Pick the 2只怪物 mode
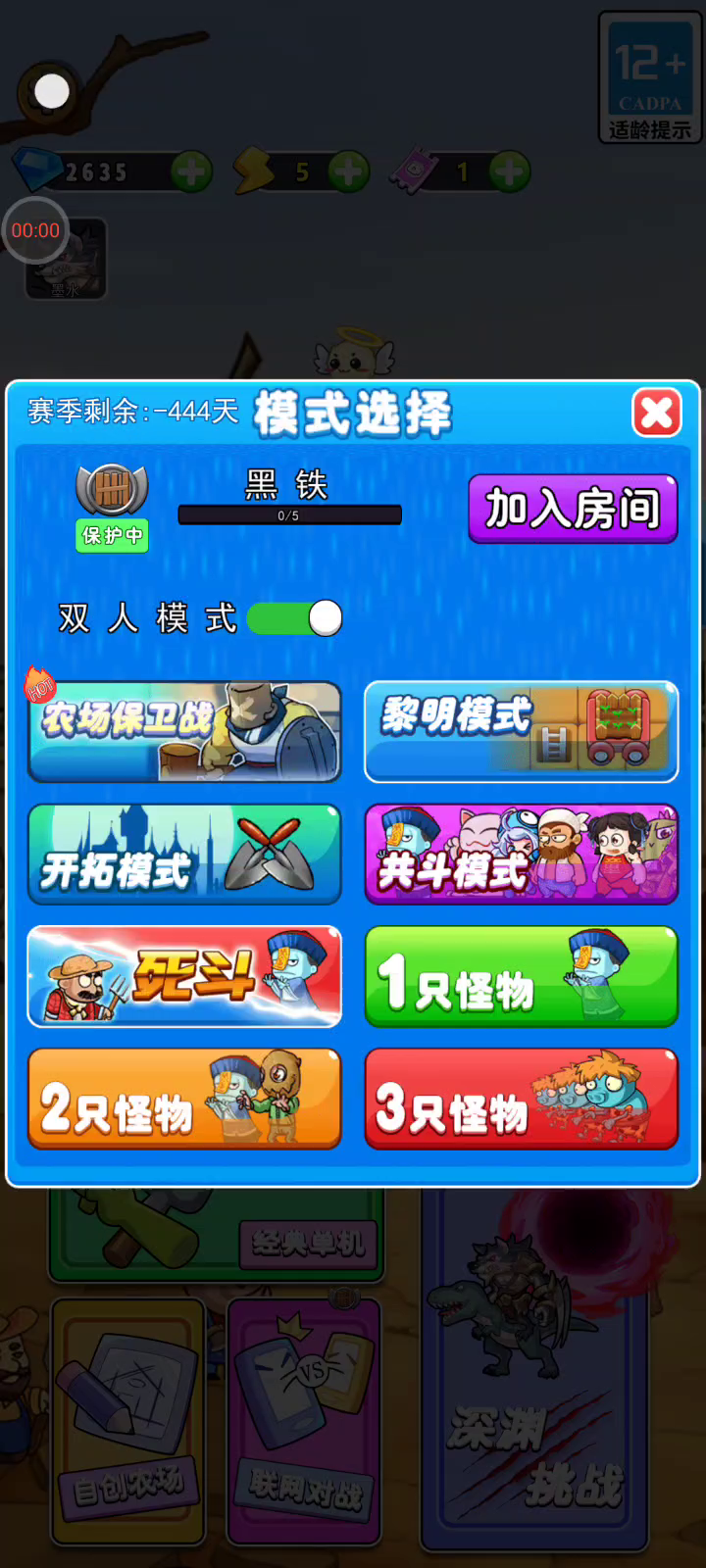The height and width of the screenshot is (1568, 706). coord(184,1099)
